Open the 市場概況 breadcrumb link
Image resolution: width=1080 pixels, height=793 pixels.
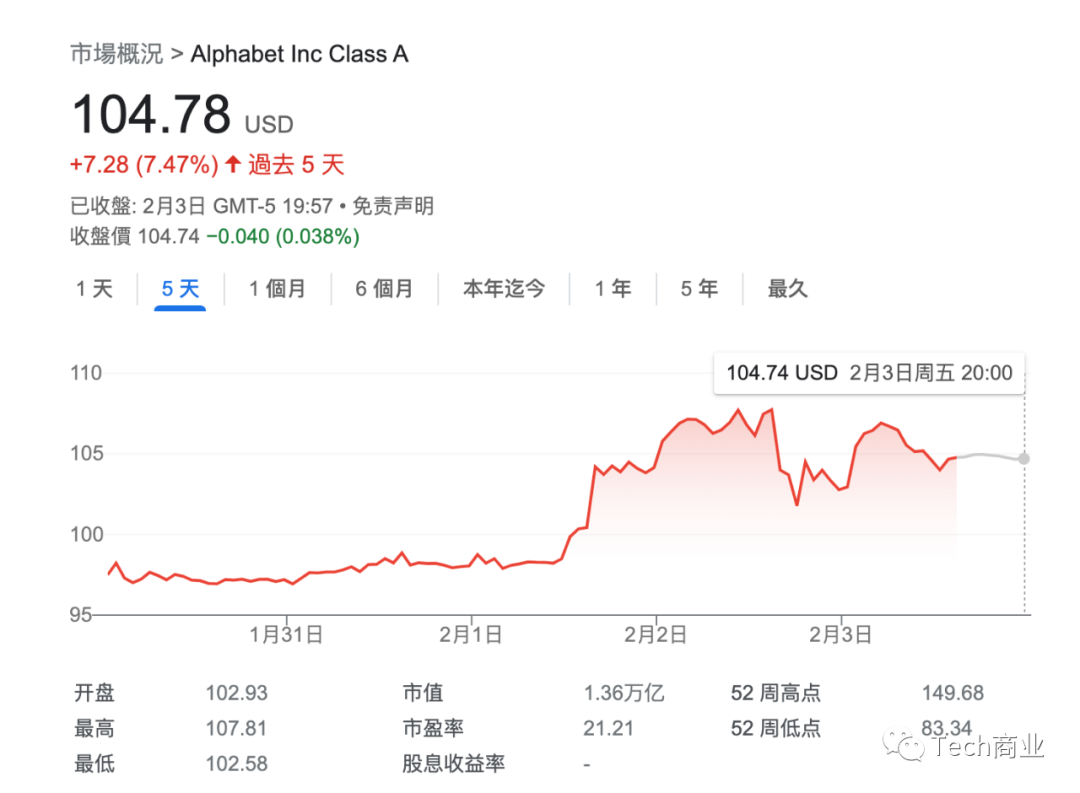[116, 54]
